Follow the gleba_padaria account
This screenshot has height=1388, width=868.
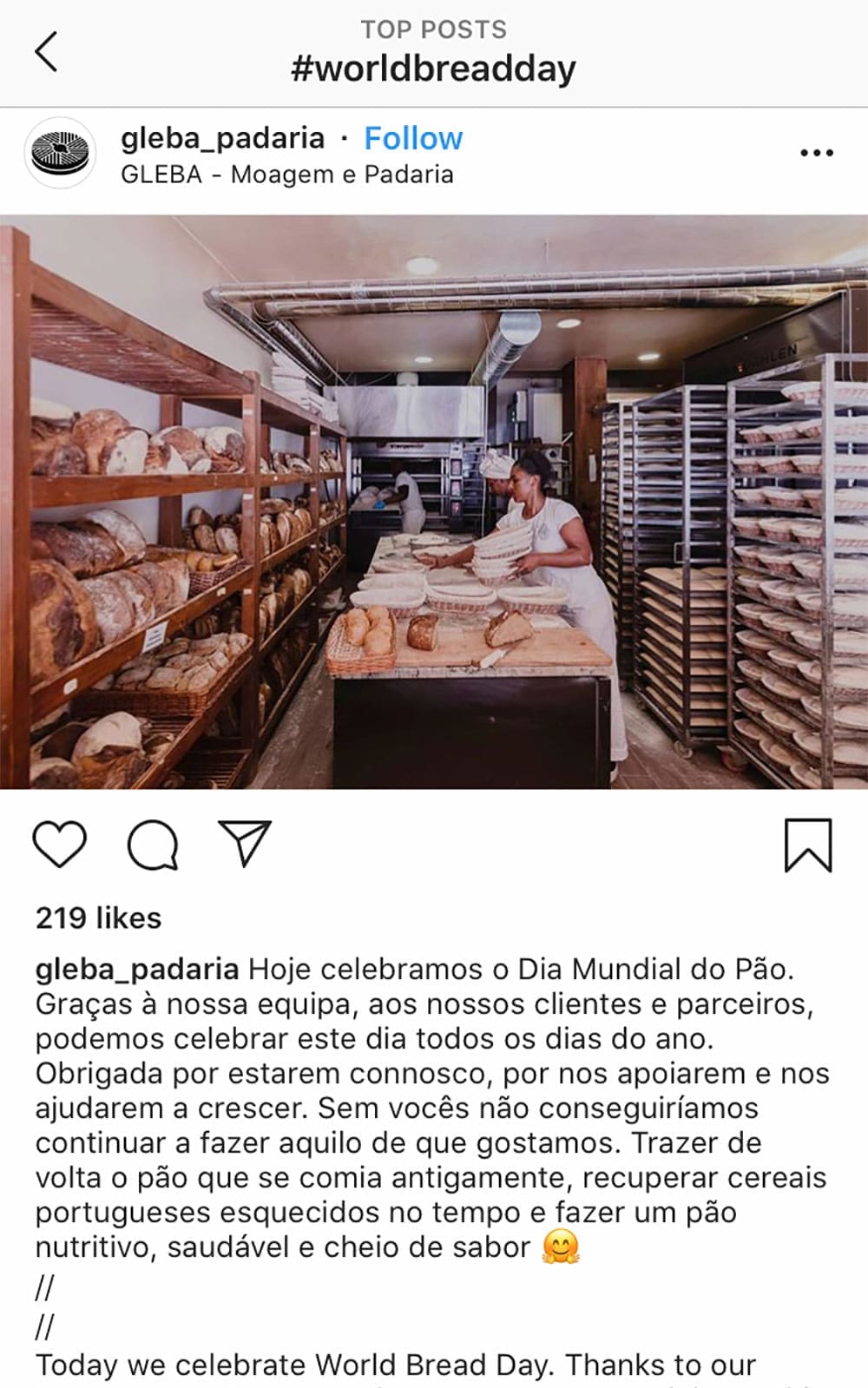pos(413,139)
